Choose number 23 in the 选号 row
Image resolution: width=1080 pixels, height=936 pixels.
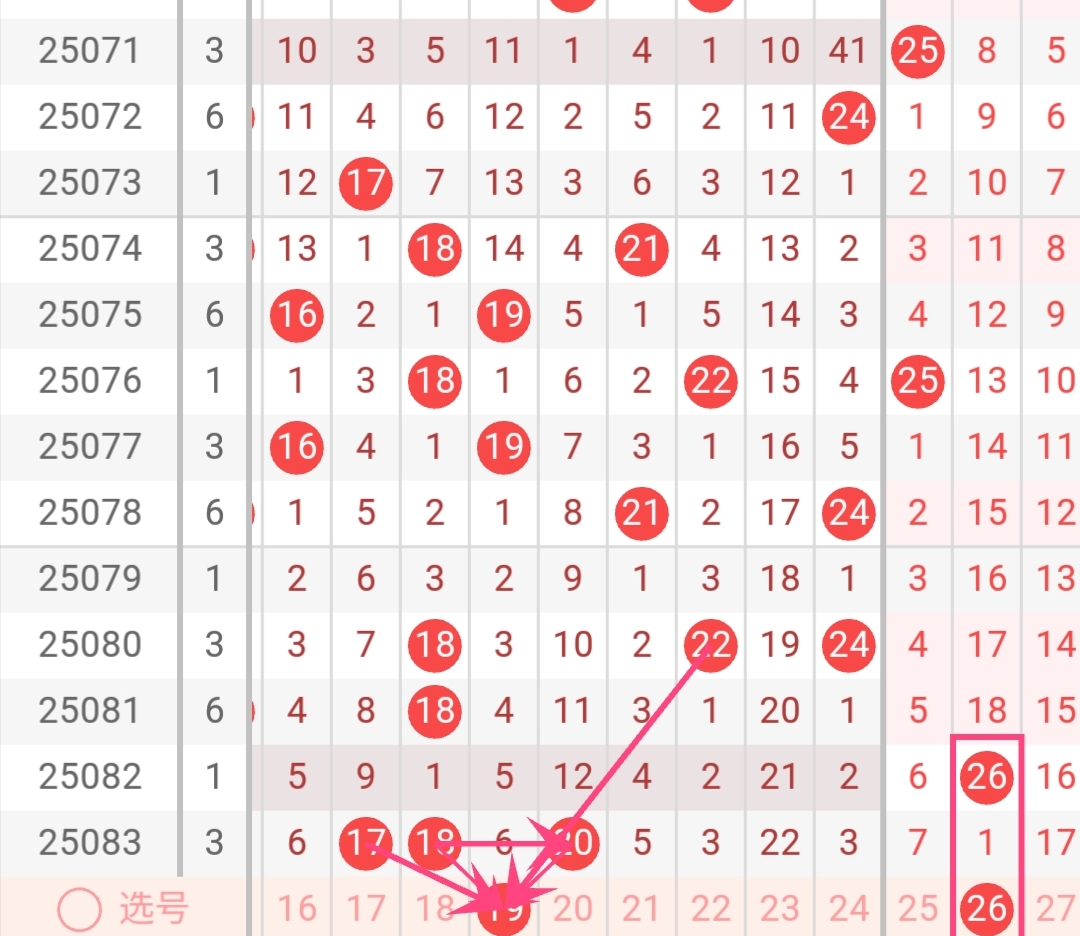tap(780, 908)
